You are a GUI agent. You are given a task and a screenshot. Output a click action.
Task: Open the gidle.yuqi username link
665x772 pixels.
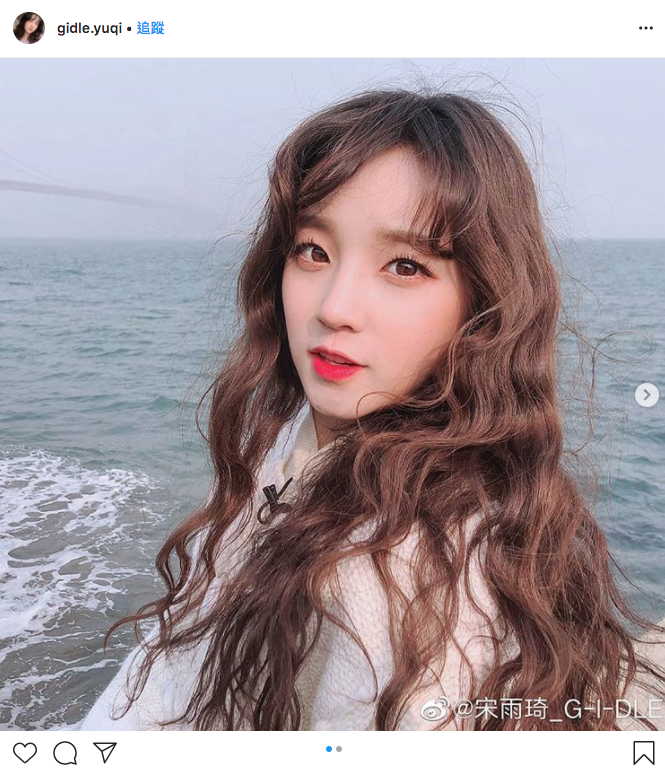point(89,28)
